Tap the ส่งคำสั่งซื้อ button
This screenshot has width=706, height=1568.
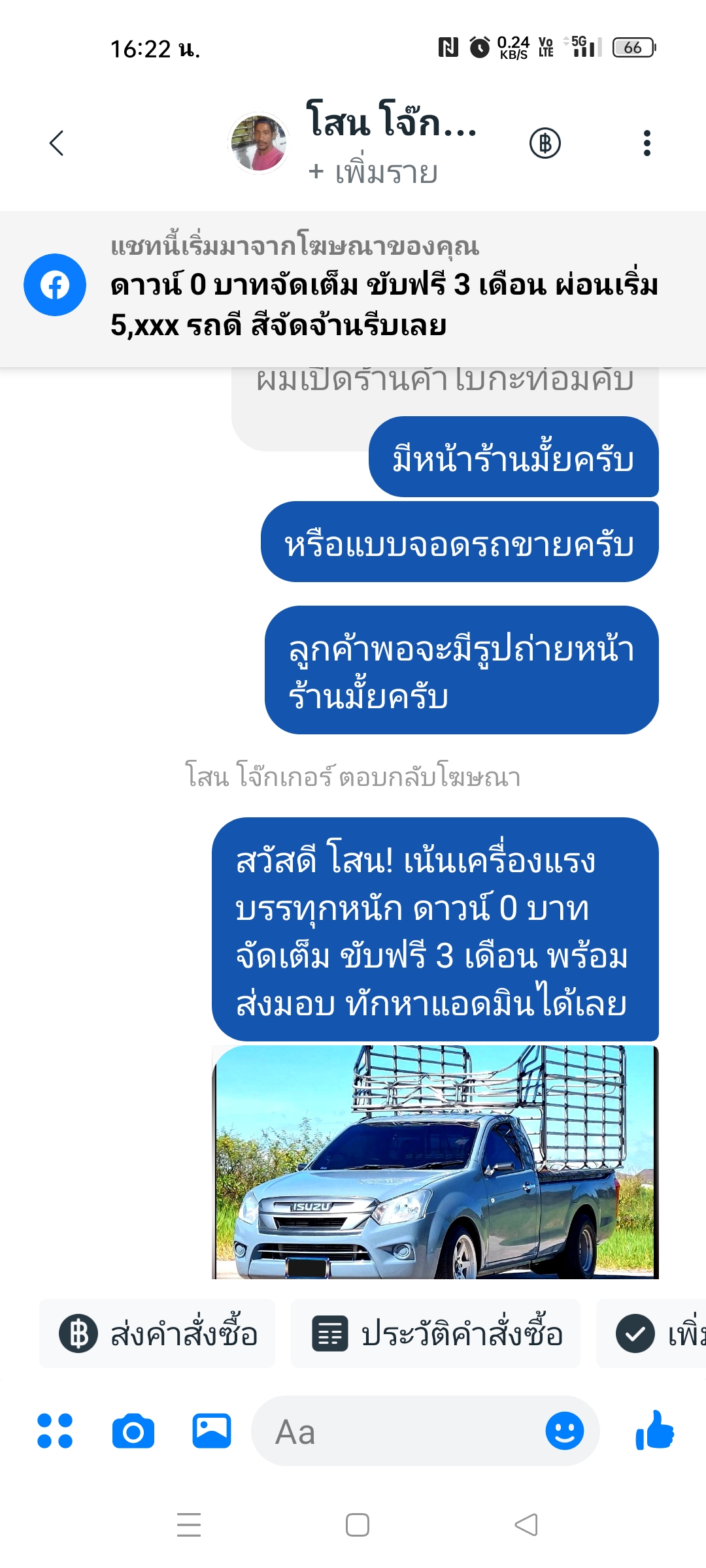pos(157,1333)
